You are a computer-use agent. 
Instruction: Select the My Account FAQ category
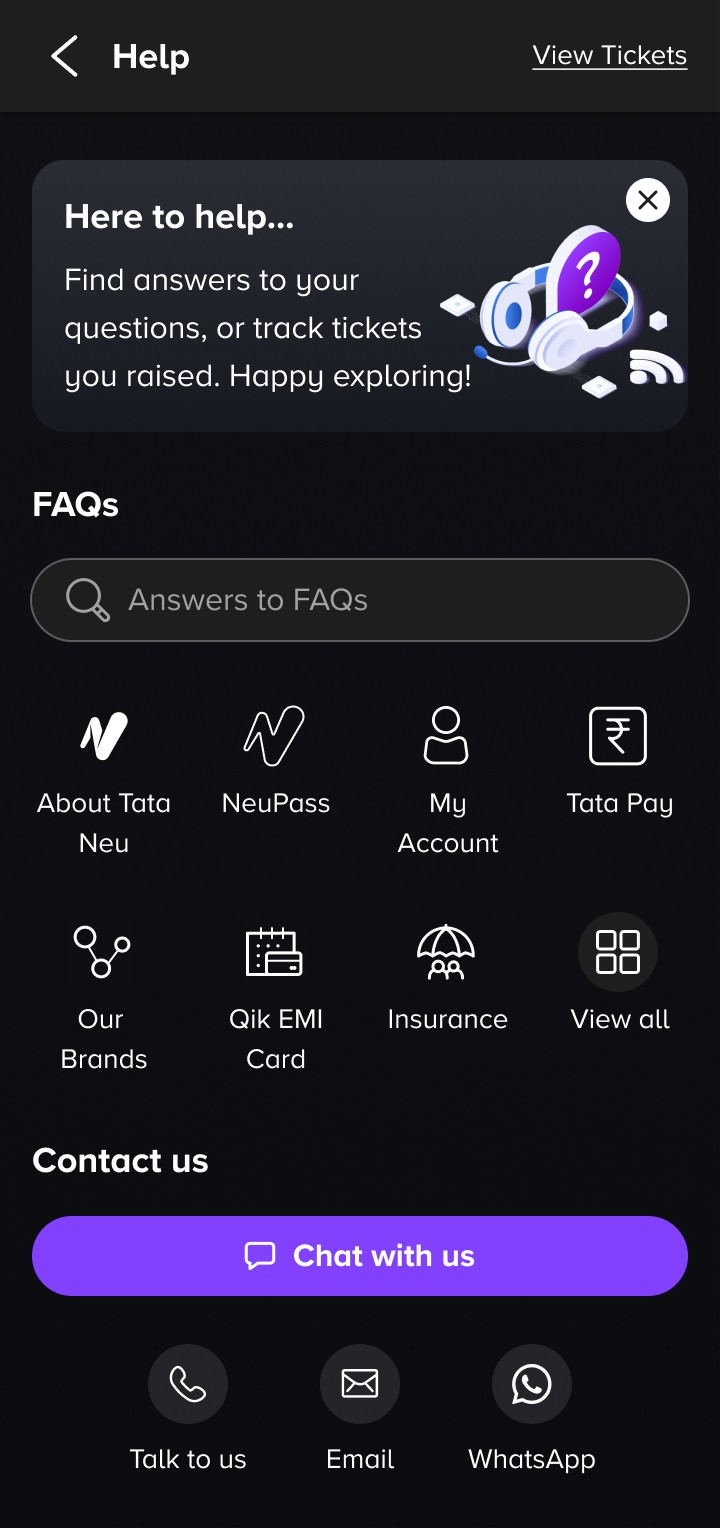(x=448, y=780)
